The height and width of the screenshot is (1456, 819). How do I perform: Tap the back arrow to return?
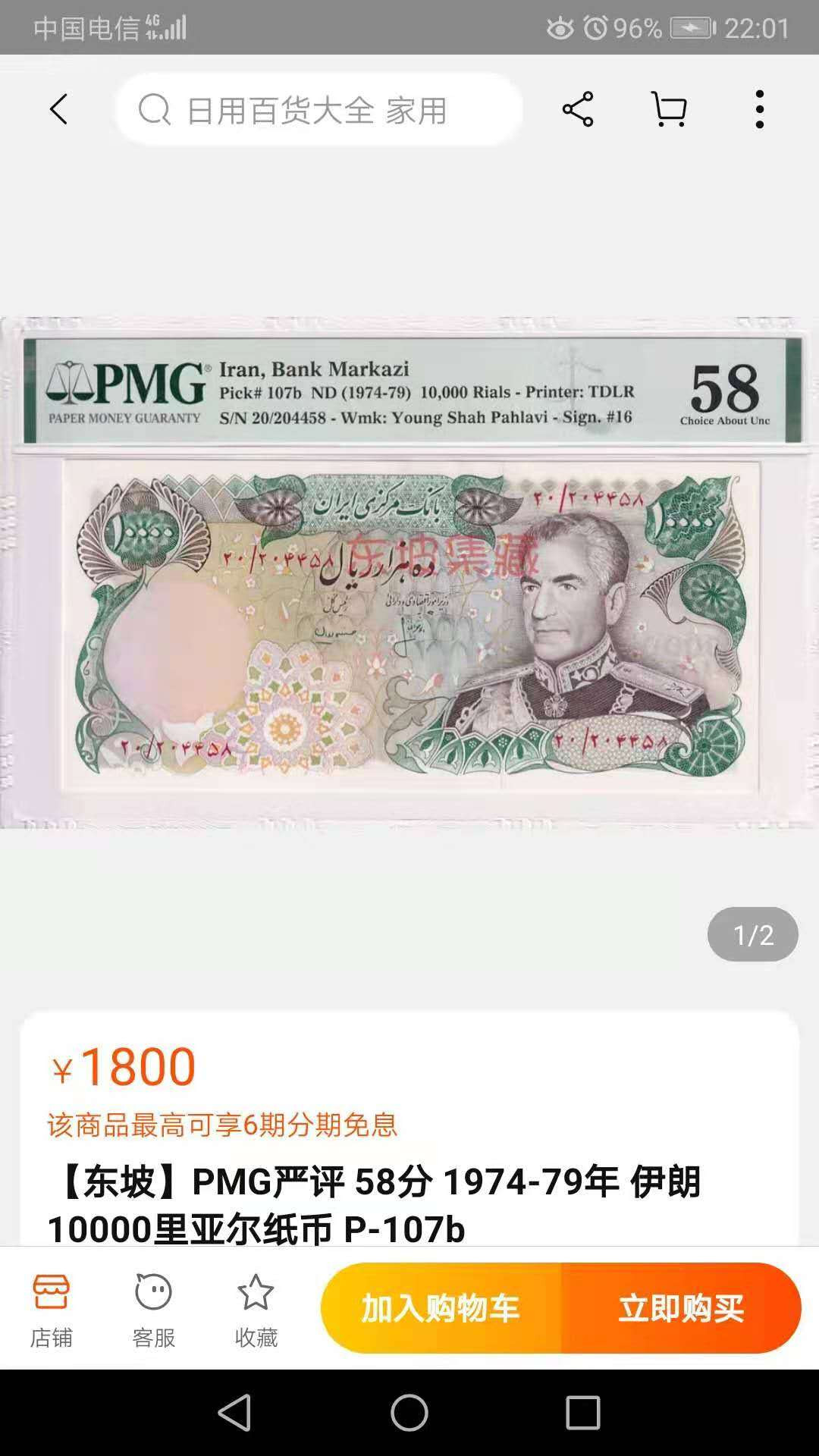[x=59, y=109]
